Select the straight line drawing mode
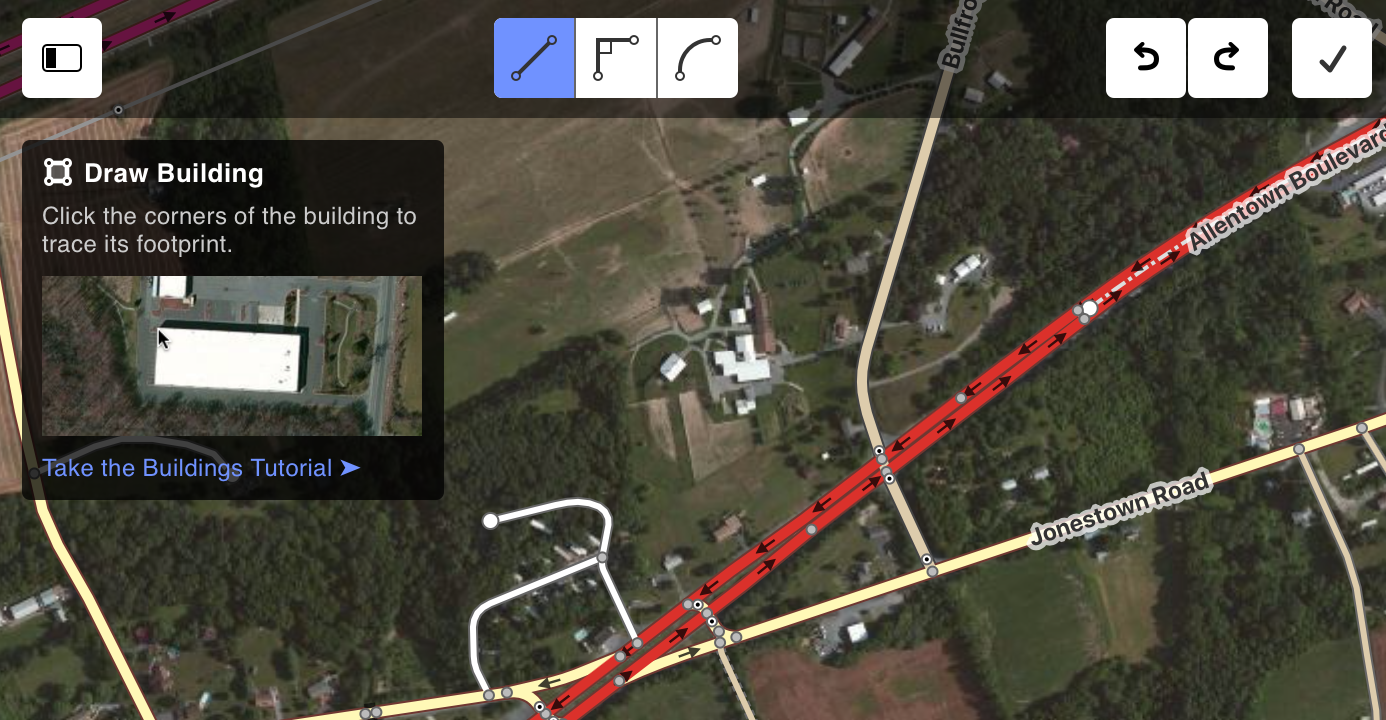This screenshot has height=720, width=1386. click(x=534, y=58)
